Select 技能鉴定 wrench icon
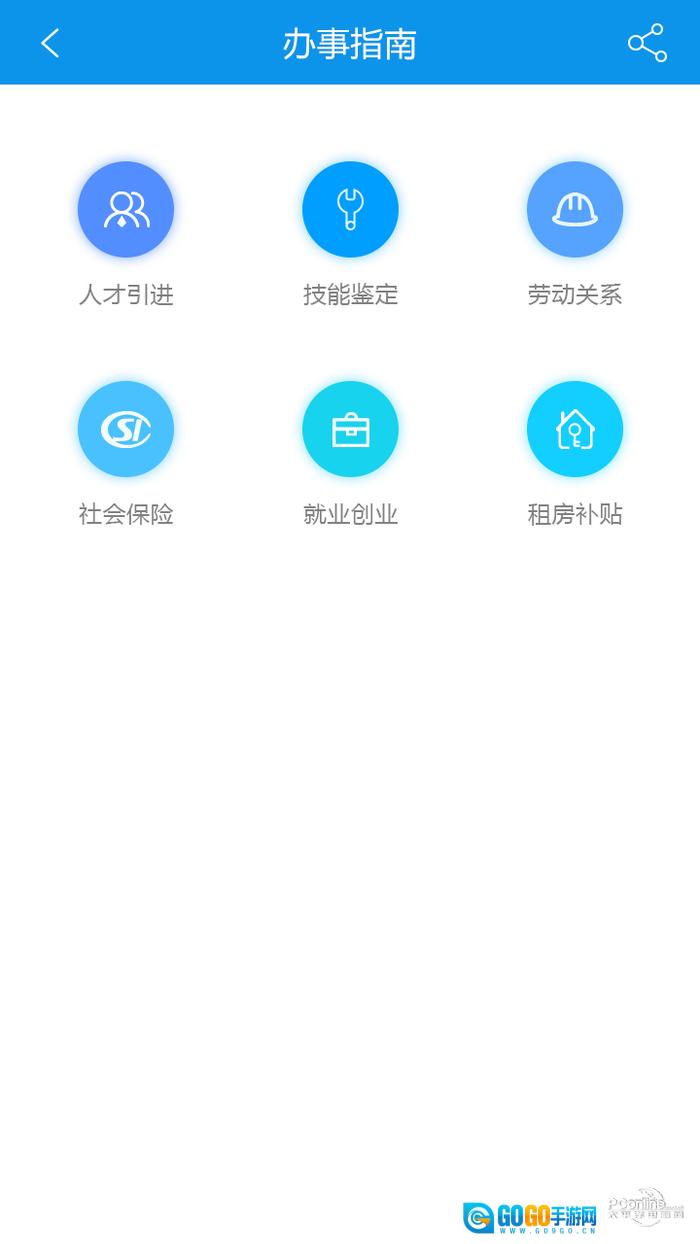The image size is (700, 1244). click(x=350, y=210)
